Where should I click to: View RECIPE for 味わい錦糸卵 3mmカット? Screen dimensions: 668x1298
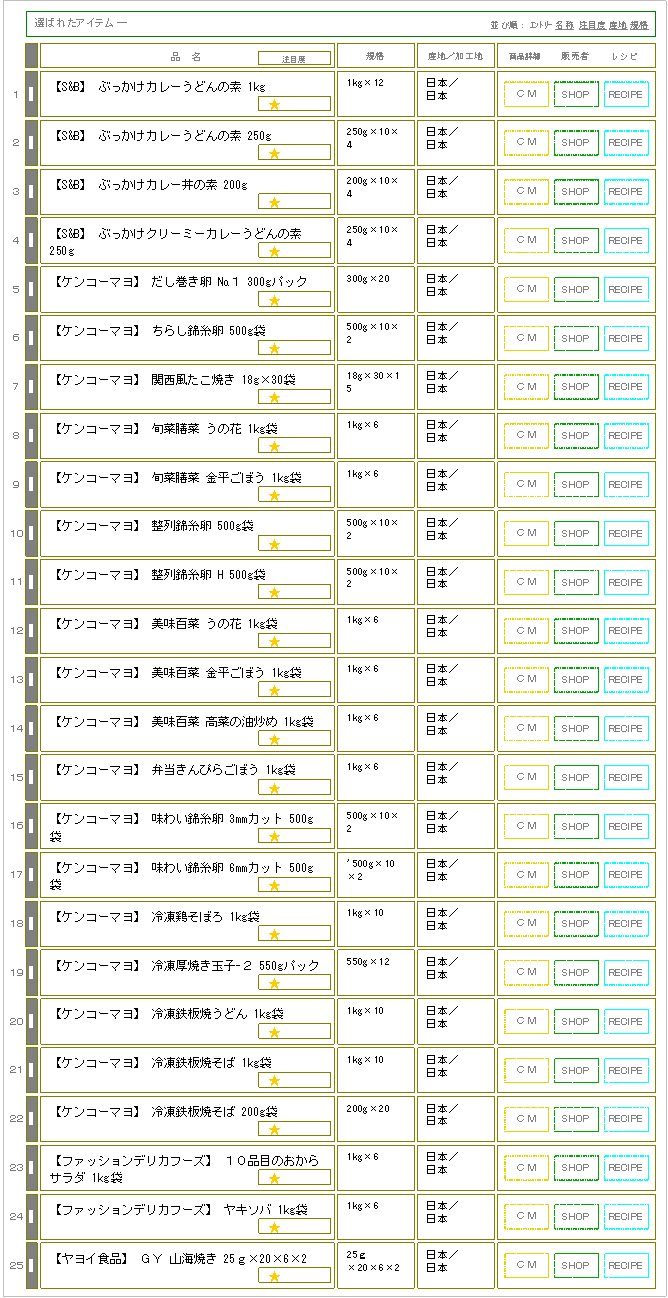626,827
